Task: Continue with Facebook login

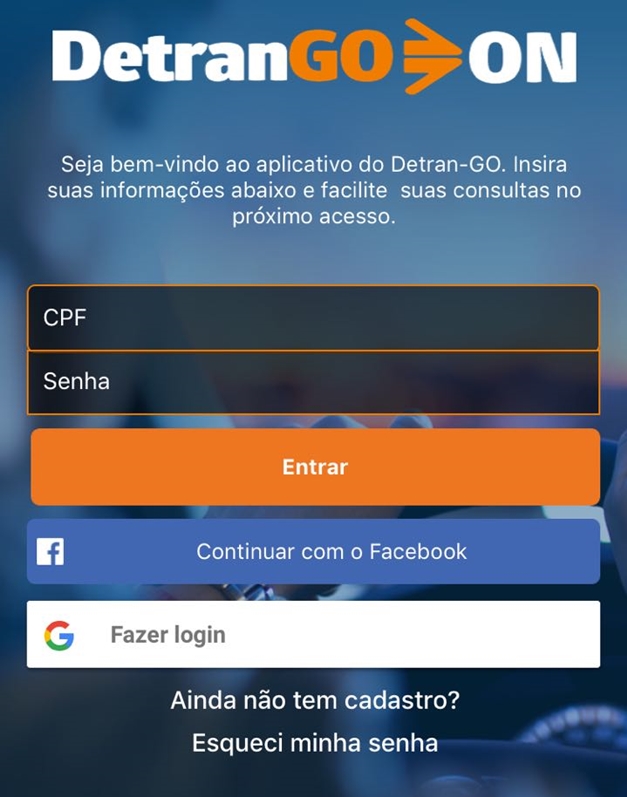Action: click(x=313, y=551)
